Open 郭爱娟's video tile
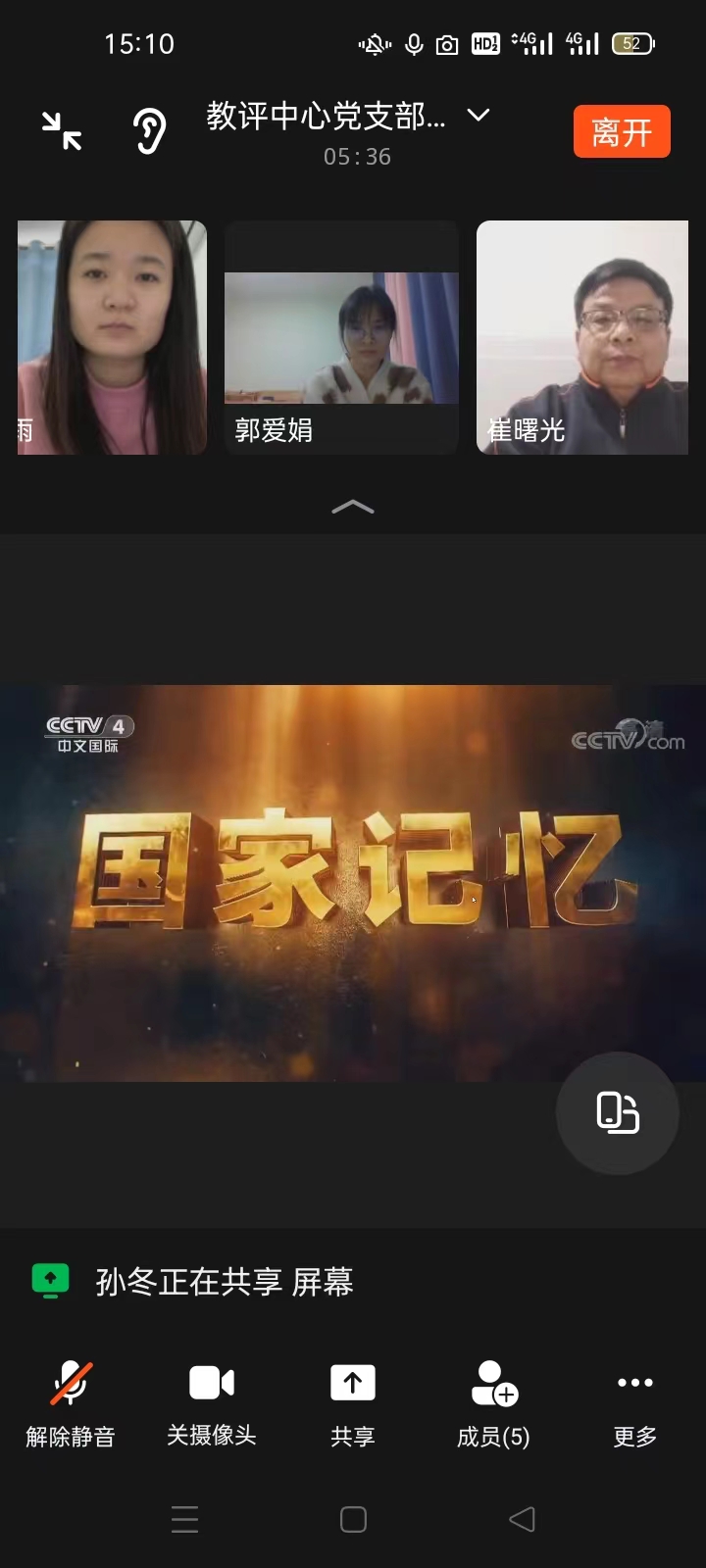Image resolution: width=706 pixels, height=1568 pixels. pyautogui.click(x=341, y=338)
